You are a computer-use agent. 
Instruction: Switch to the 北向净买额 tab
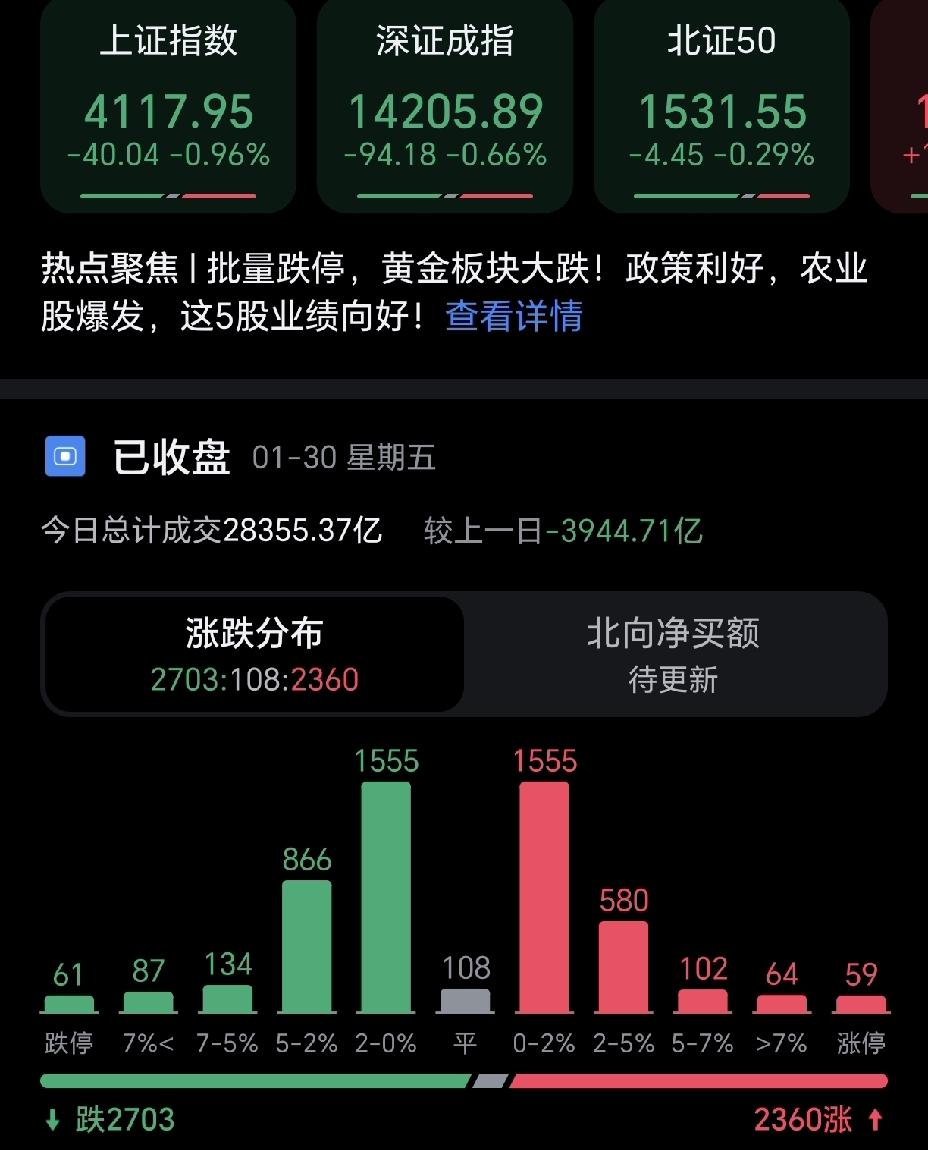click(674, 655)
